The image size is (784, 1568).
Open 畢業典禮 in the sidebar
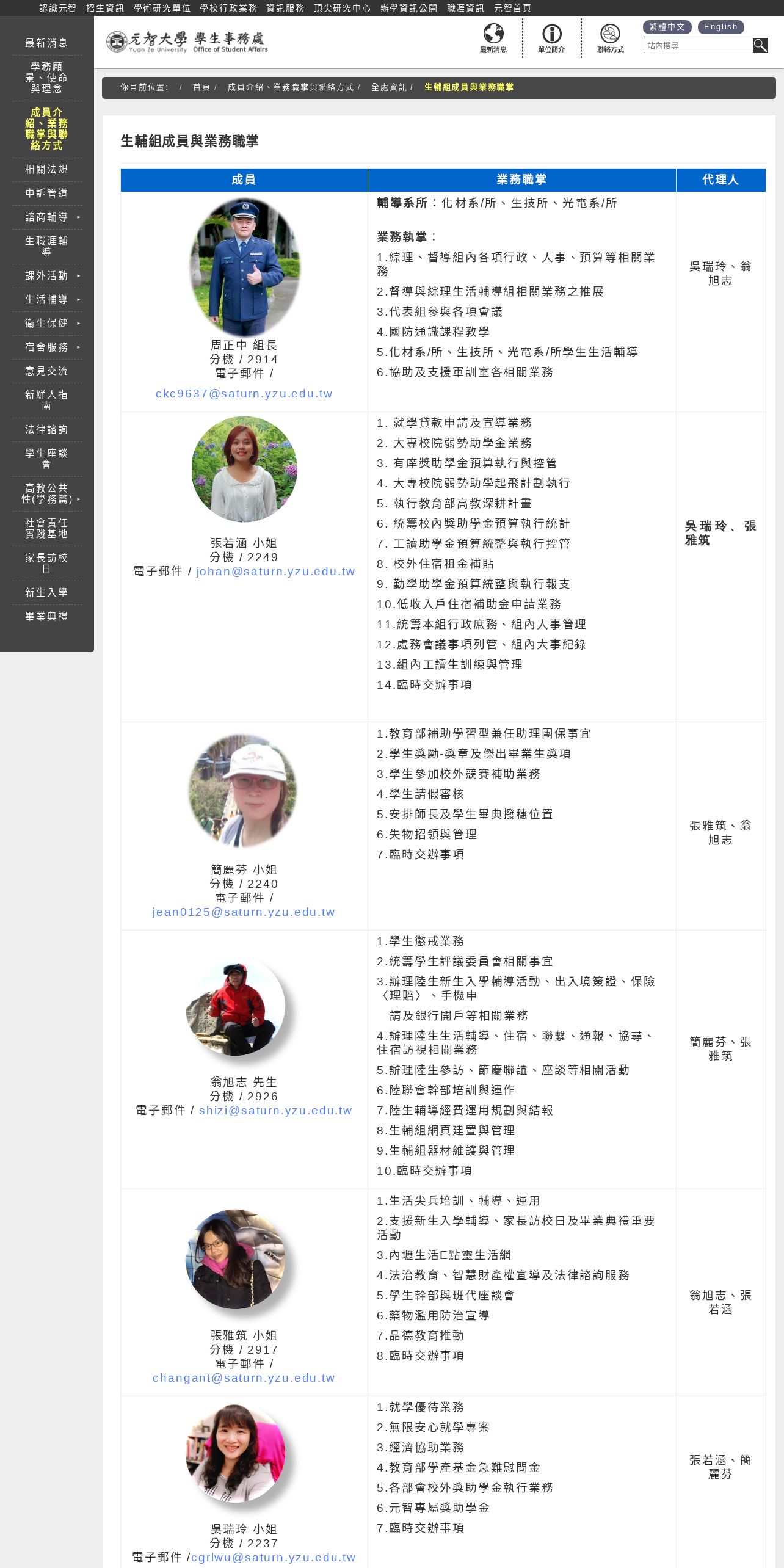click(x=46, y=616)
